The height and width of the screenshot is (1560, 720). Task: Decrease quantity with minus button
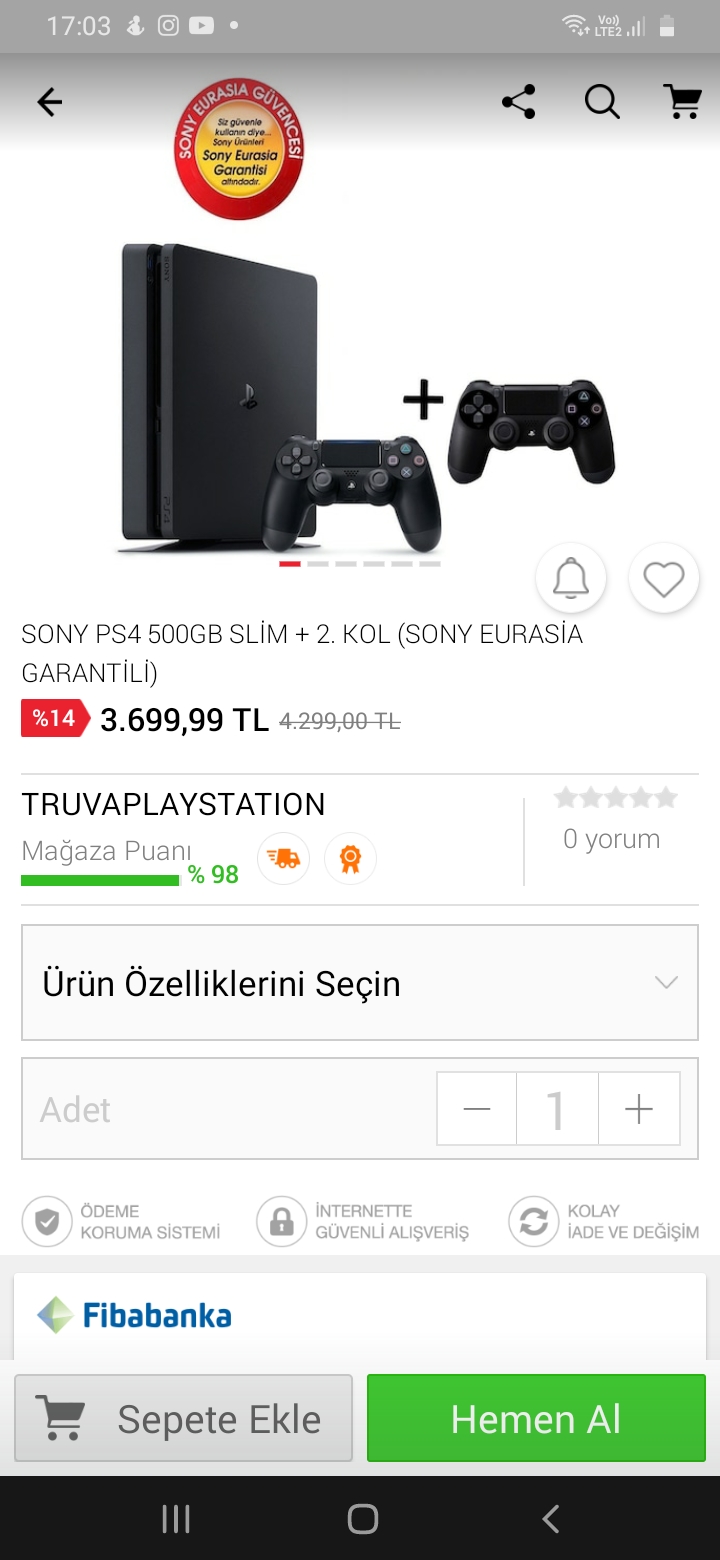pos(477,1109)
